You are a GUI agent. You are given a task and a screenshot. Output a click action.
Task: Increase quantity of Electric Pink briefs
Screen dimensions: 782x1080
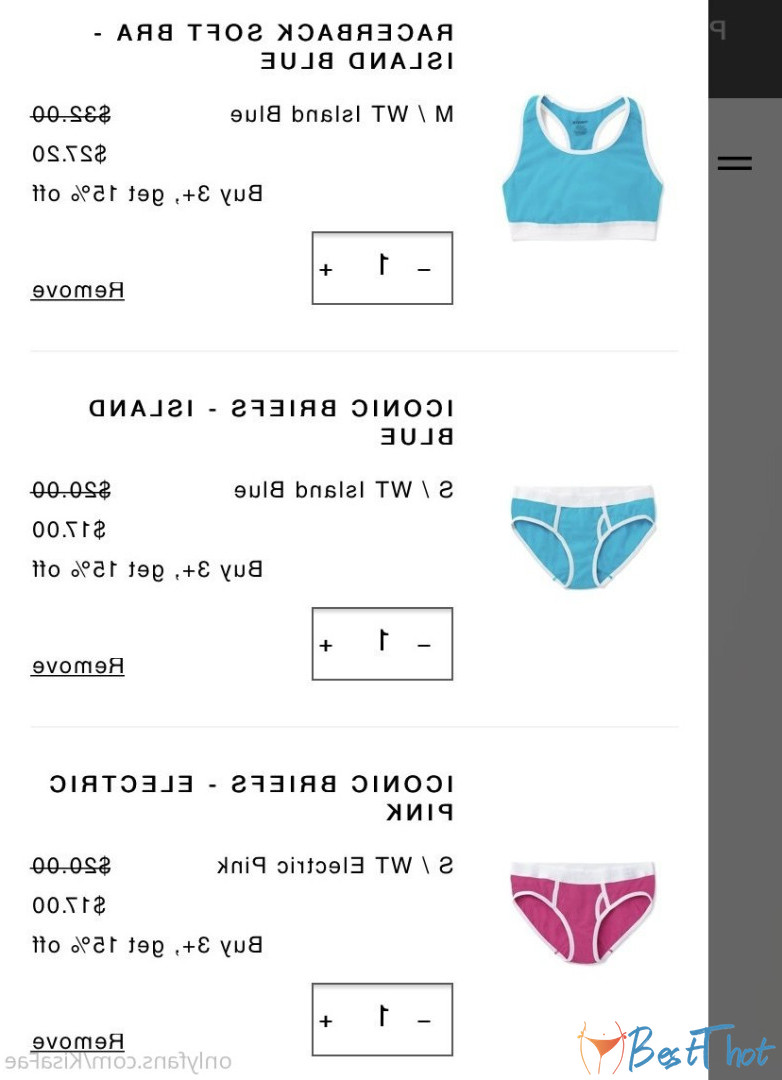click(x=326, y=1021)
